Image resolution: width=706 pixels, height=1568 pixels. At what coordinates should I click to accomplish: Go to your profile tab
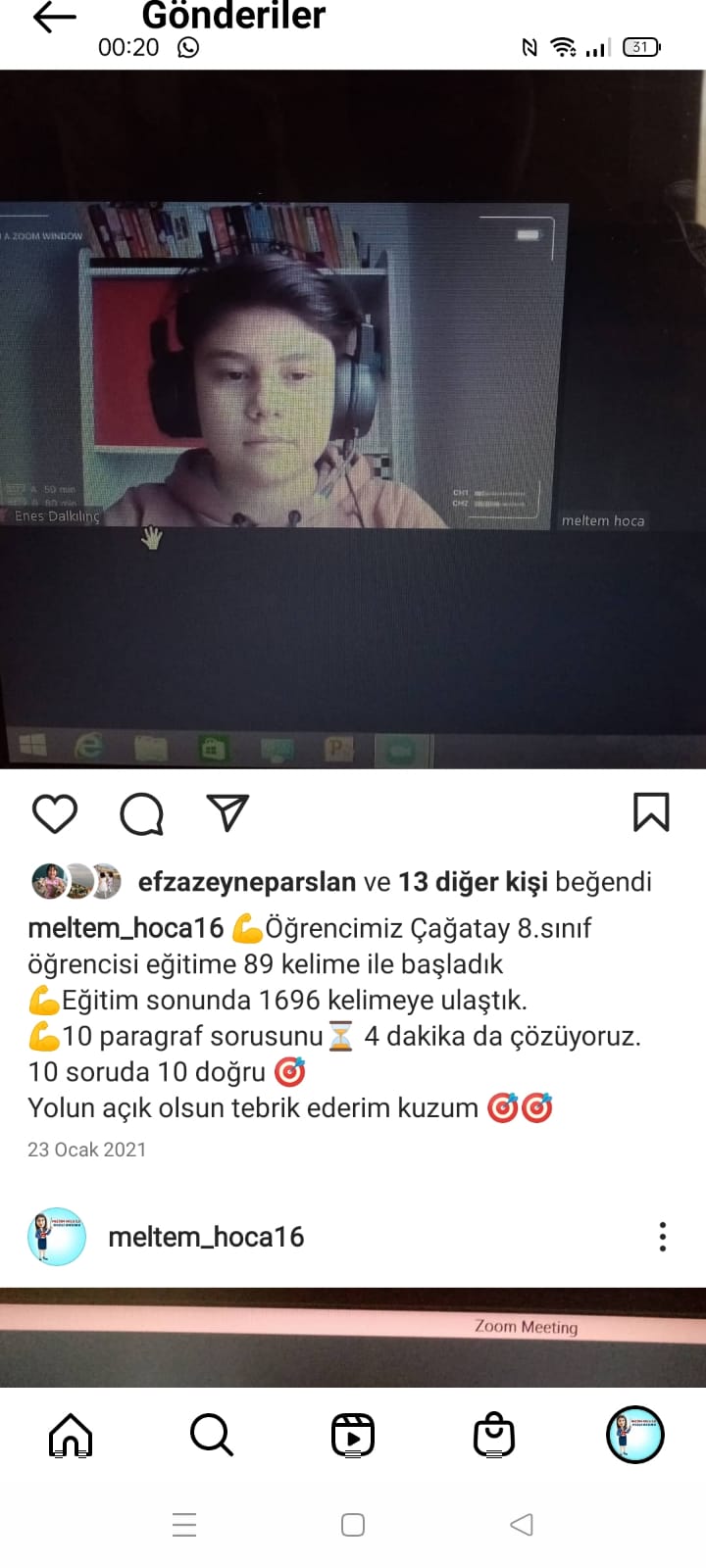[635, 1436]
